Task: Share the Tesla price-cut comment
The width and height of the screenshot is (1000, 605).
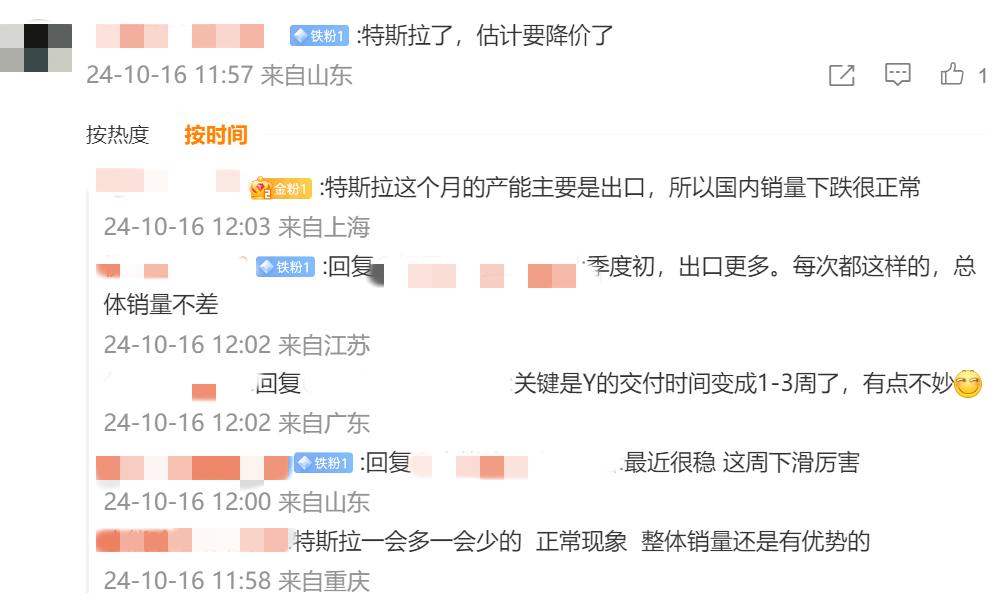Action: tap(842, 76)
